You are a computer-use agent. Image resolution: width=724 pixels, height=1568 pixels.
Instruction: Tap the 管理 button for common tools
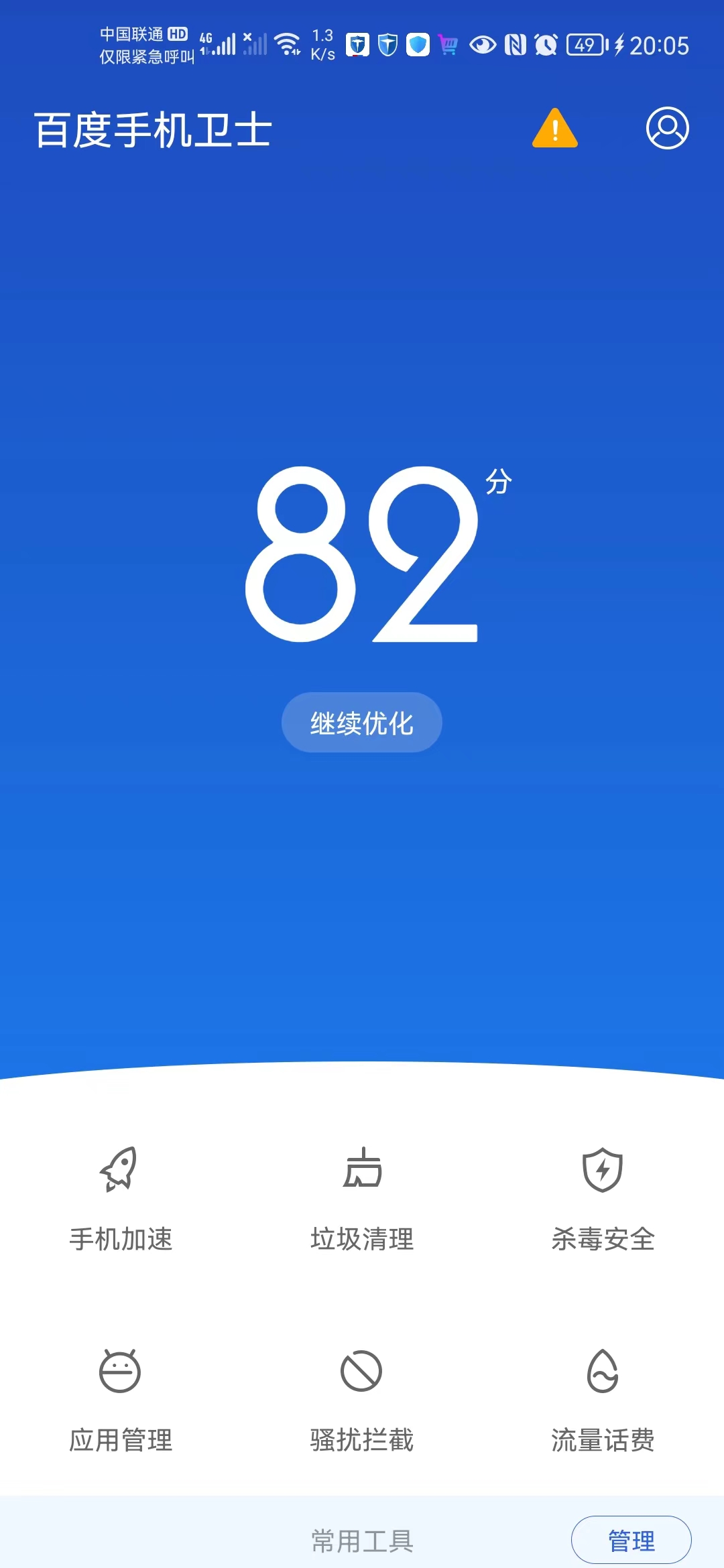[631, 1540]
